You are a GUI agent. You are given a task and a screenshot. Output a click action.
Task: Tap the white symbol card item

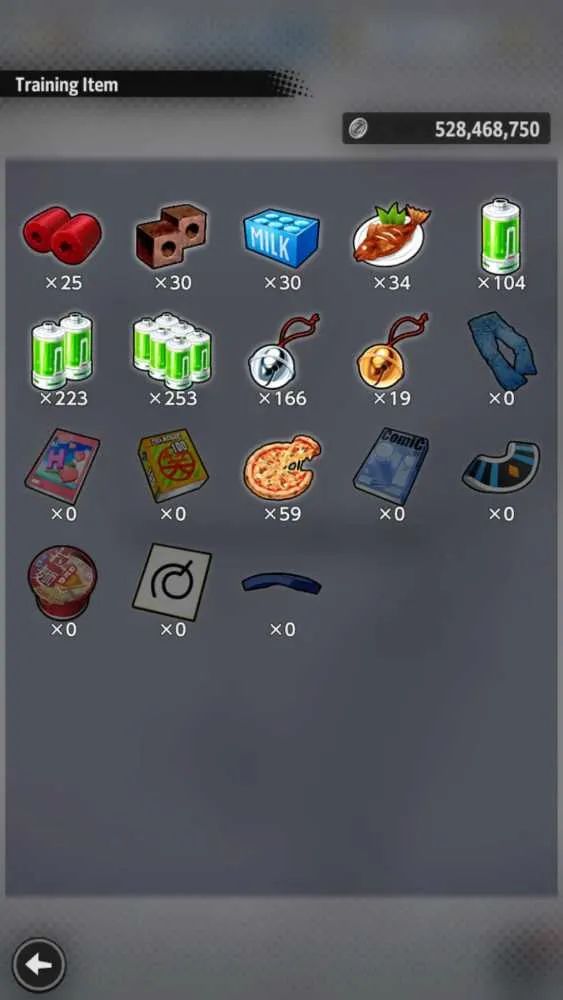[172, 582]
